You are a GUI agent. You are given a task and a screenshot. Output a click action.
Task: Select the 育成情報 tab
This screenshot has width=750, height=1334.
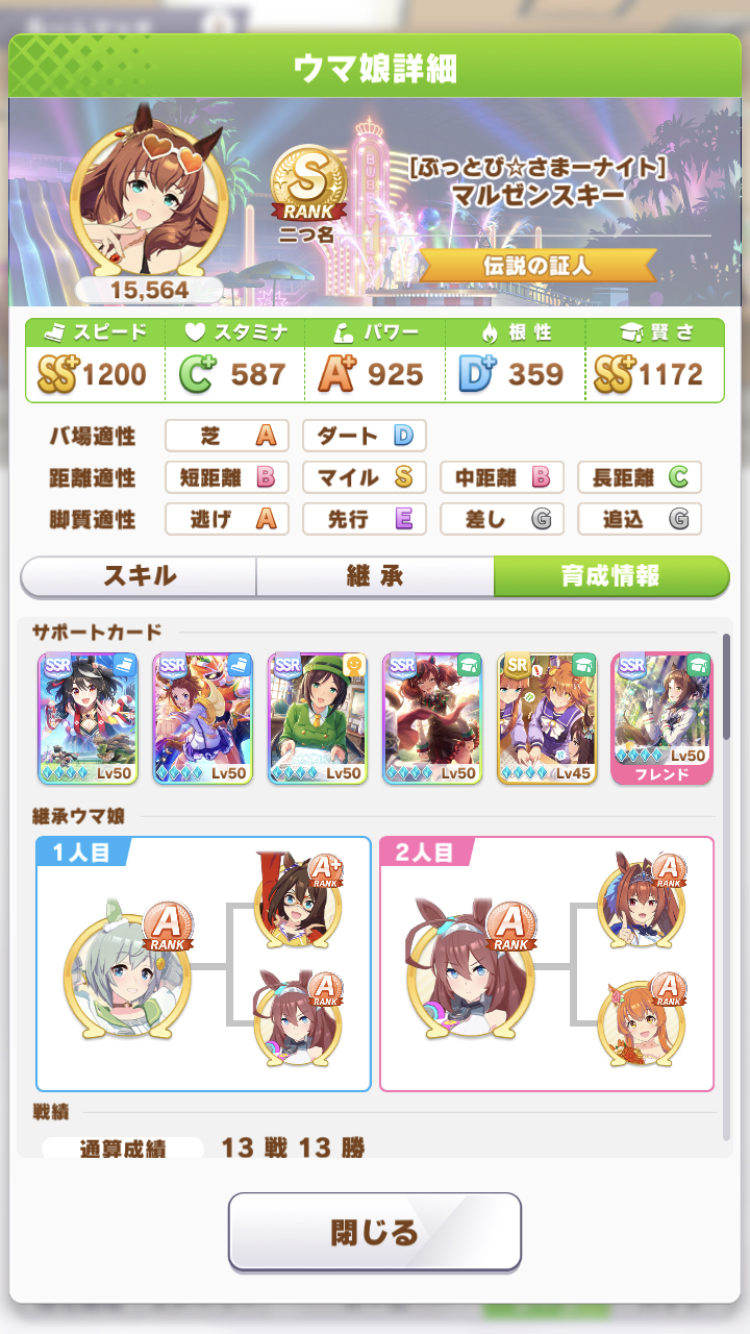click(610, 576)
